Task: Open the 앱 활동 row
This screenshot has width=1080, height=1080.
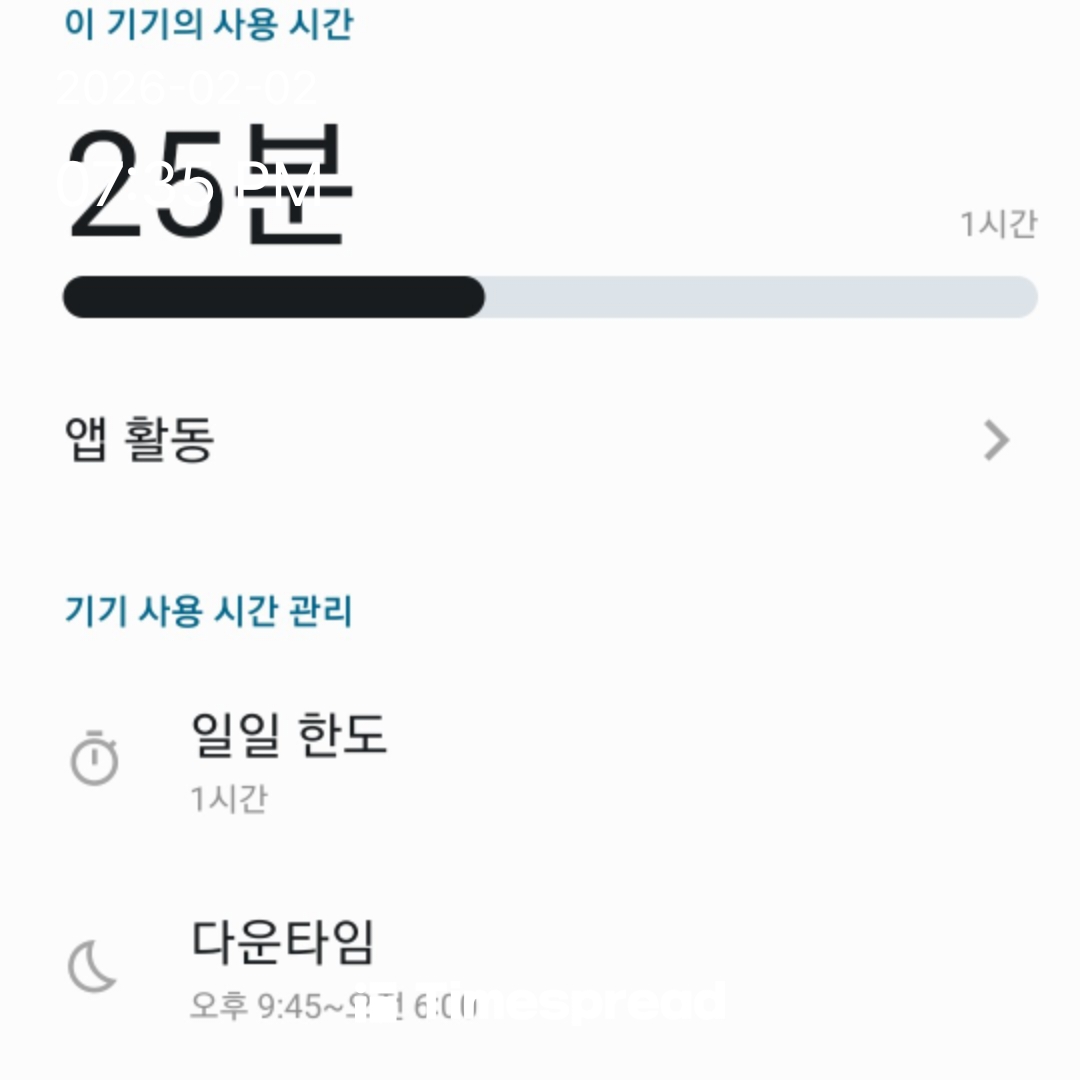Action: point(540,440)
